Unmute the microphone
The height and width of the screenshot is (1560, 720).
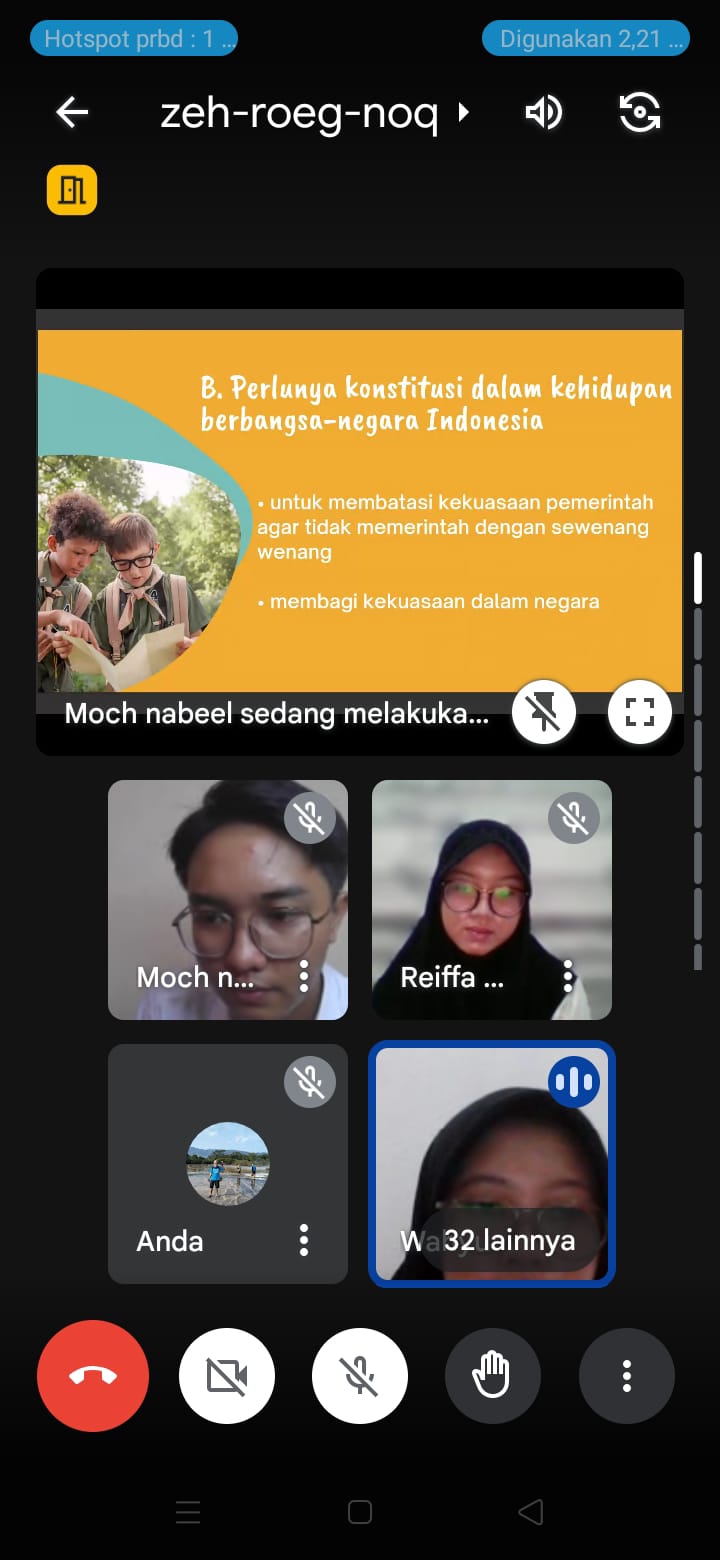coord(360,1376)
